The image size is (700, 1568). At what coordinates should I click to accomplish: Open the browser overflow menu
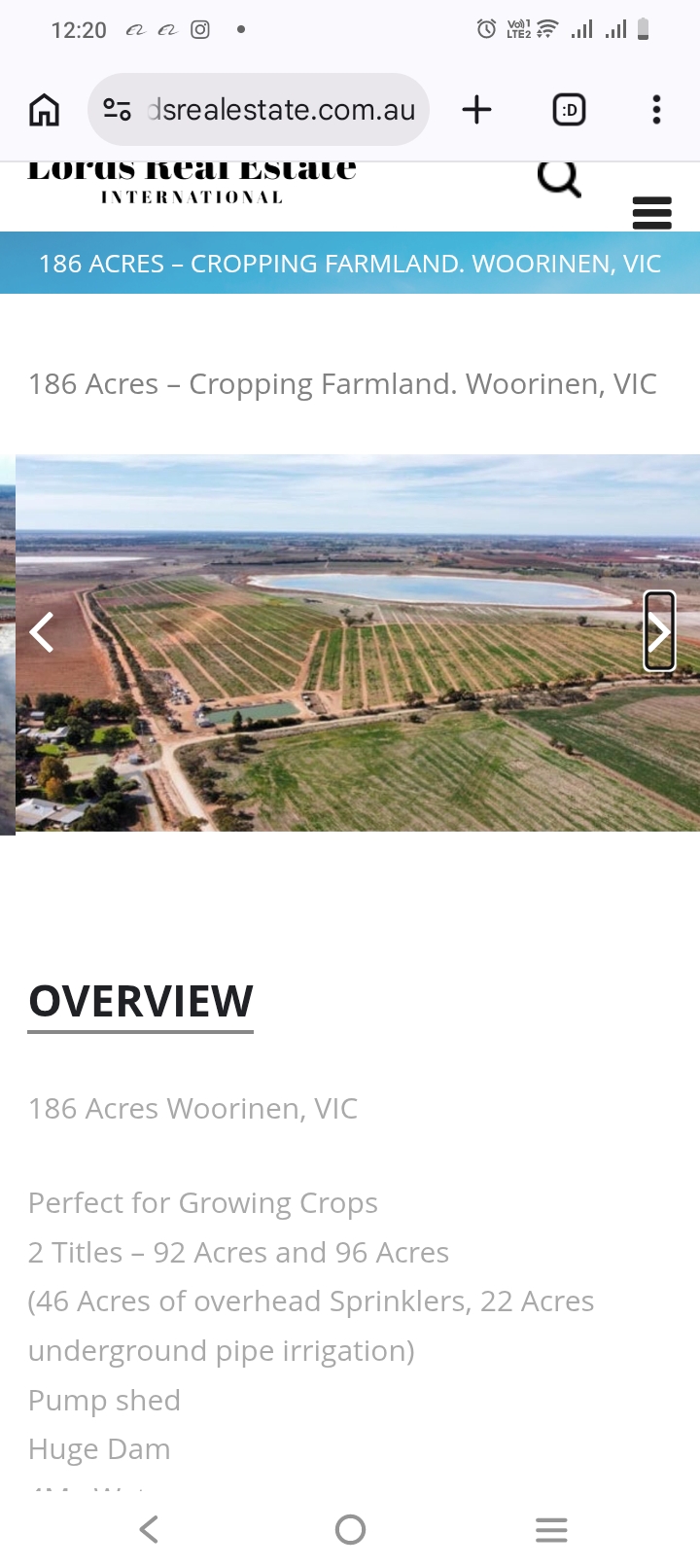pyautogui.click(x=656, y=110)
